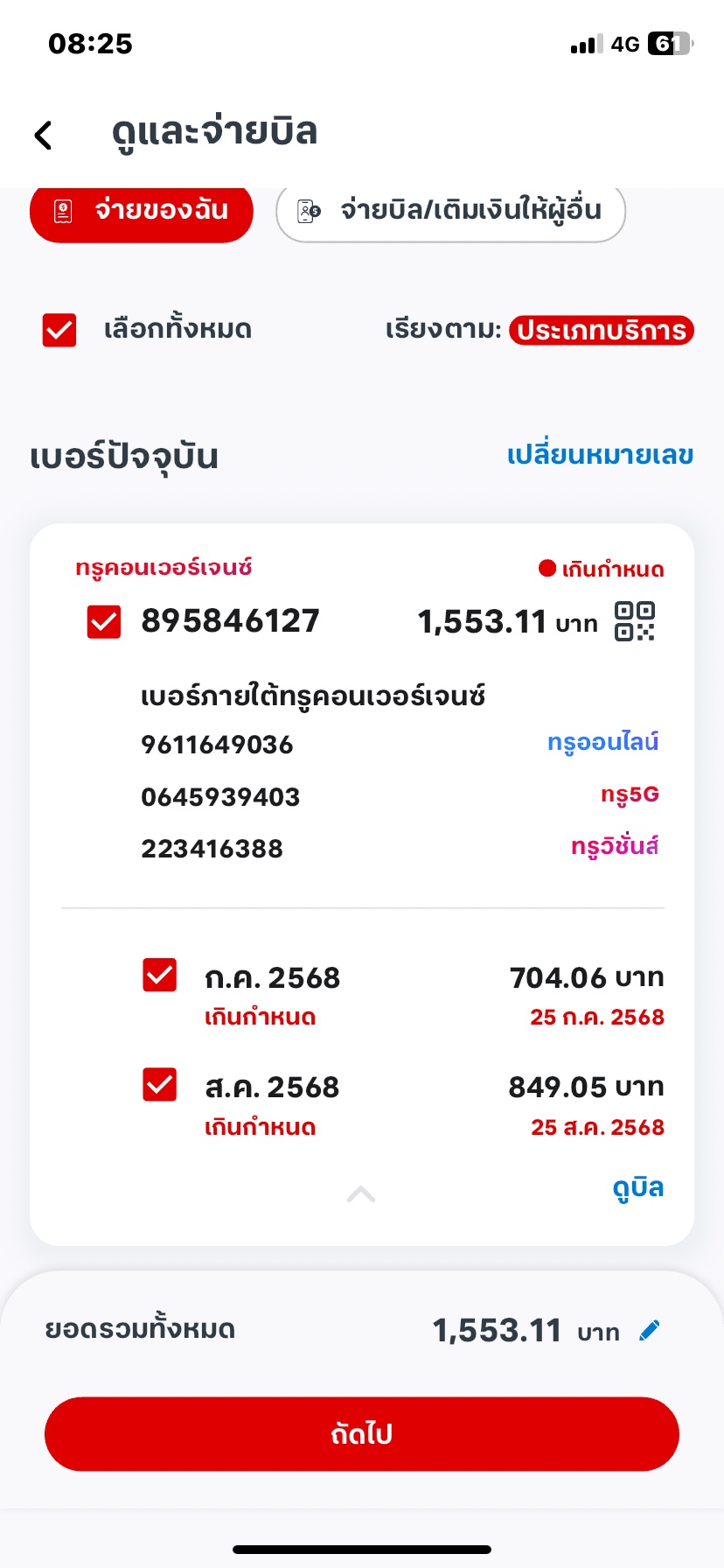This screenshot has height=1568, width=724.
Task: Uncheck the checkbox for account 895846127
Action: coord(104,621)
